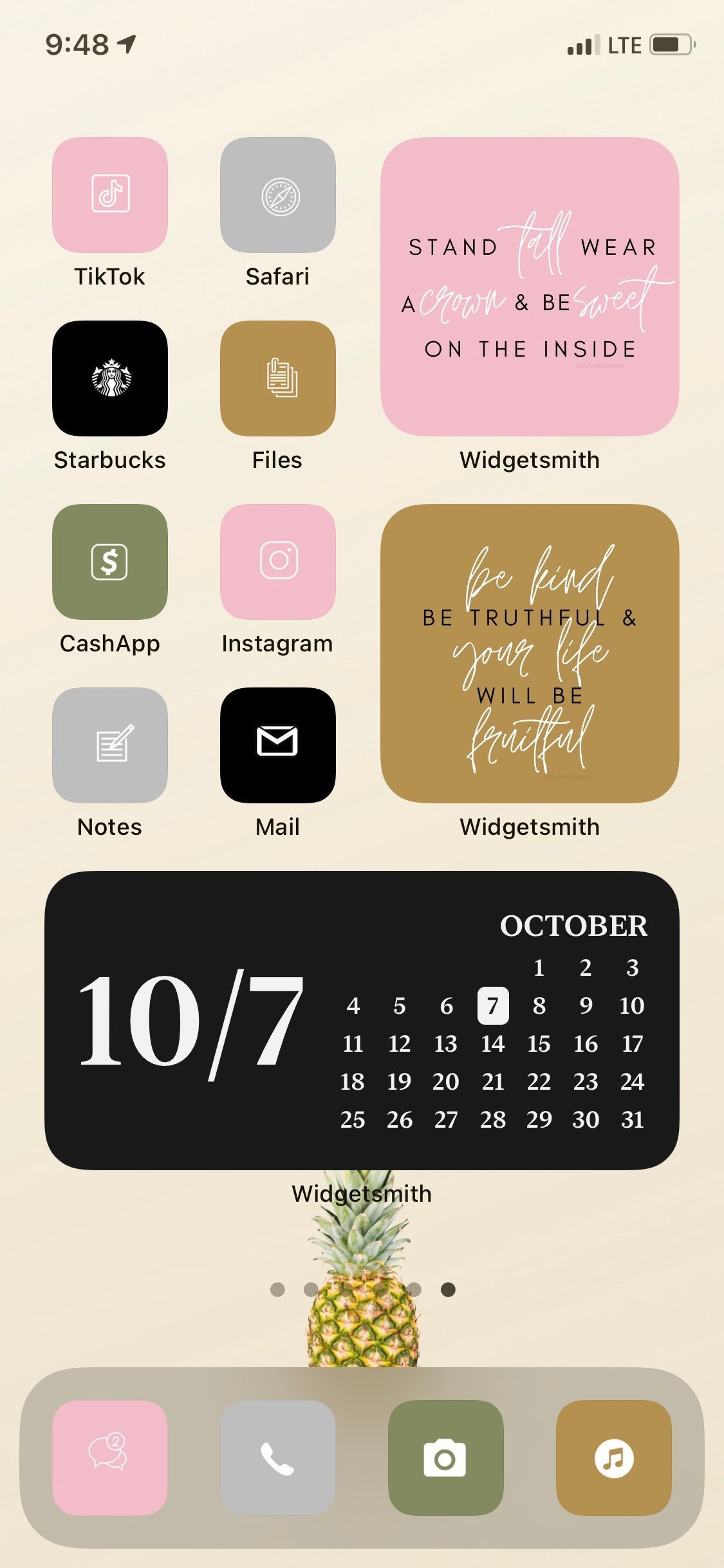Open the Starbucks app
This screenshot has height=1568, width=724.
110,378
